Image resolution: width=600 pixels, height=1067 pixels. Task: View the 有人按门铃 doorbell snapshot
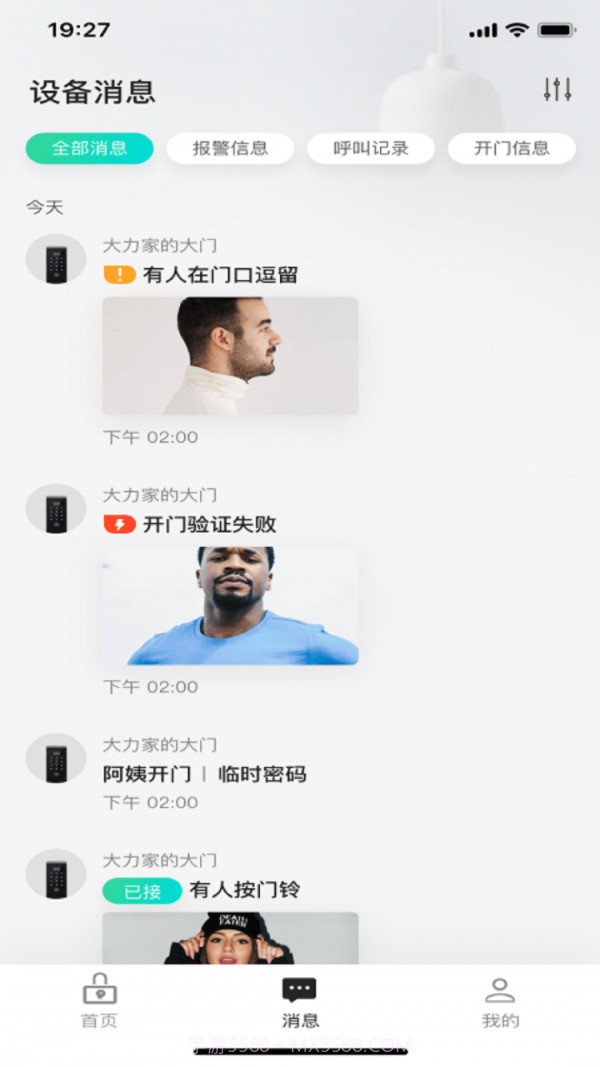point(230,938)
